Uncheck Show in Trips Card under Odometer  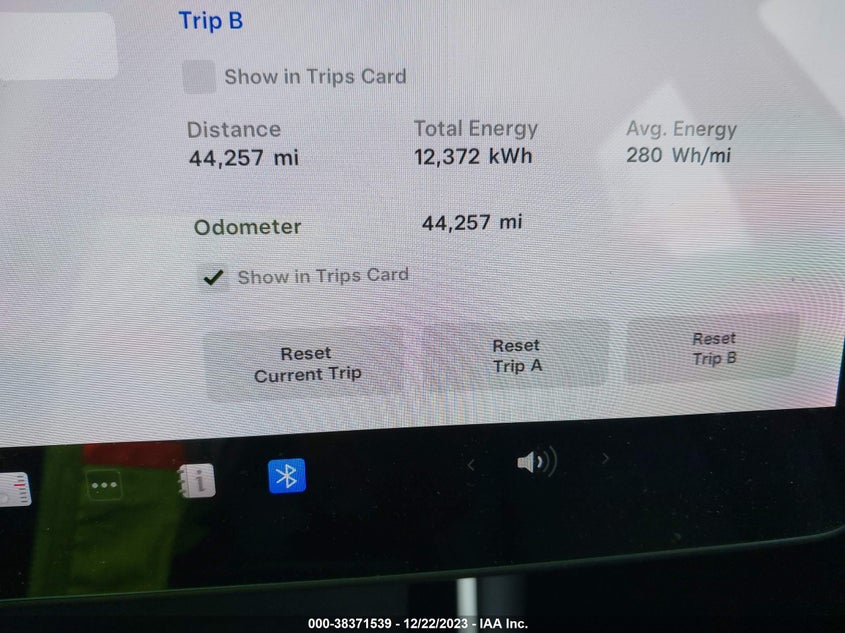pyautogui.click(x=214, y=277)
